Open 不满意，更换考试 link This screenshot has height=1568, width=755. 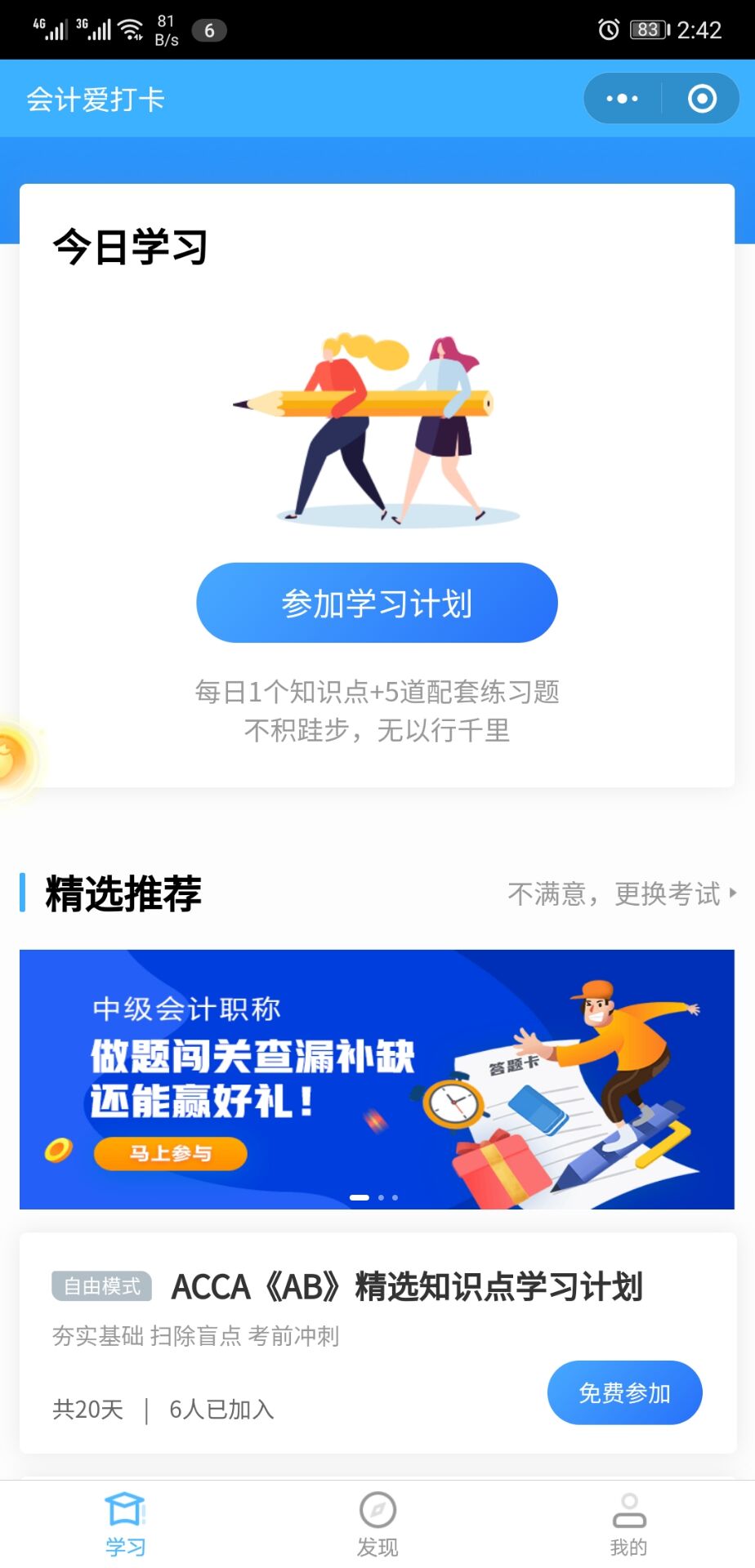click(621, 893)
